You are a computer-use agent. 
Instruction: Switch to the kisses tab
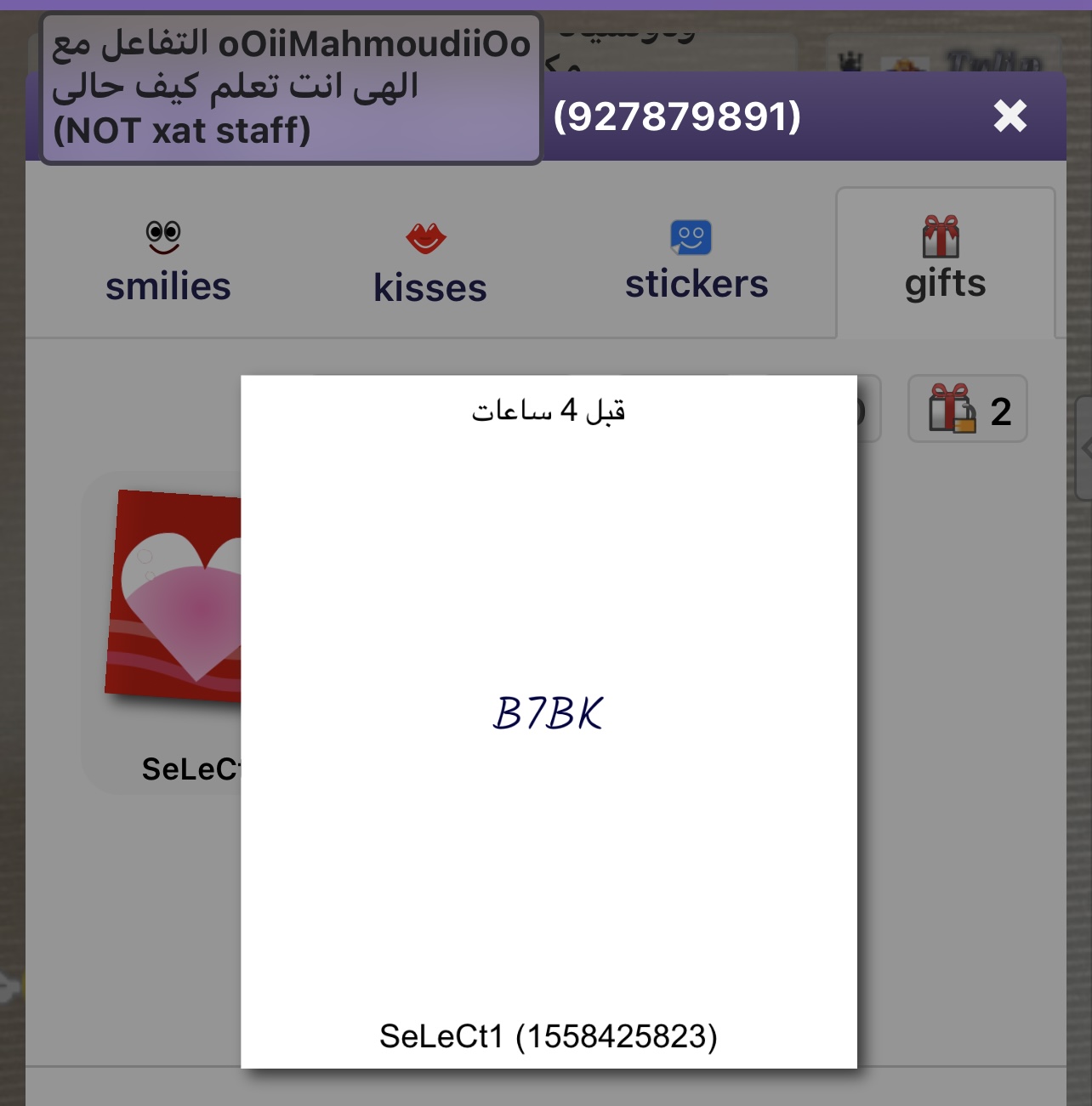(x=429, y=265)
